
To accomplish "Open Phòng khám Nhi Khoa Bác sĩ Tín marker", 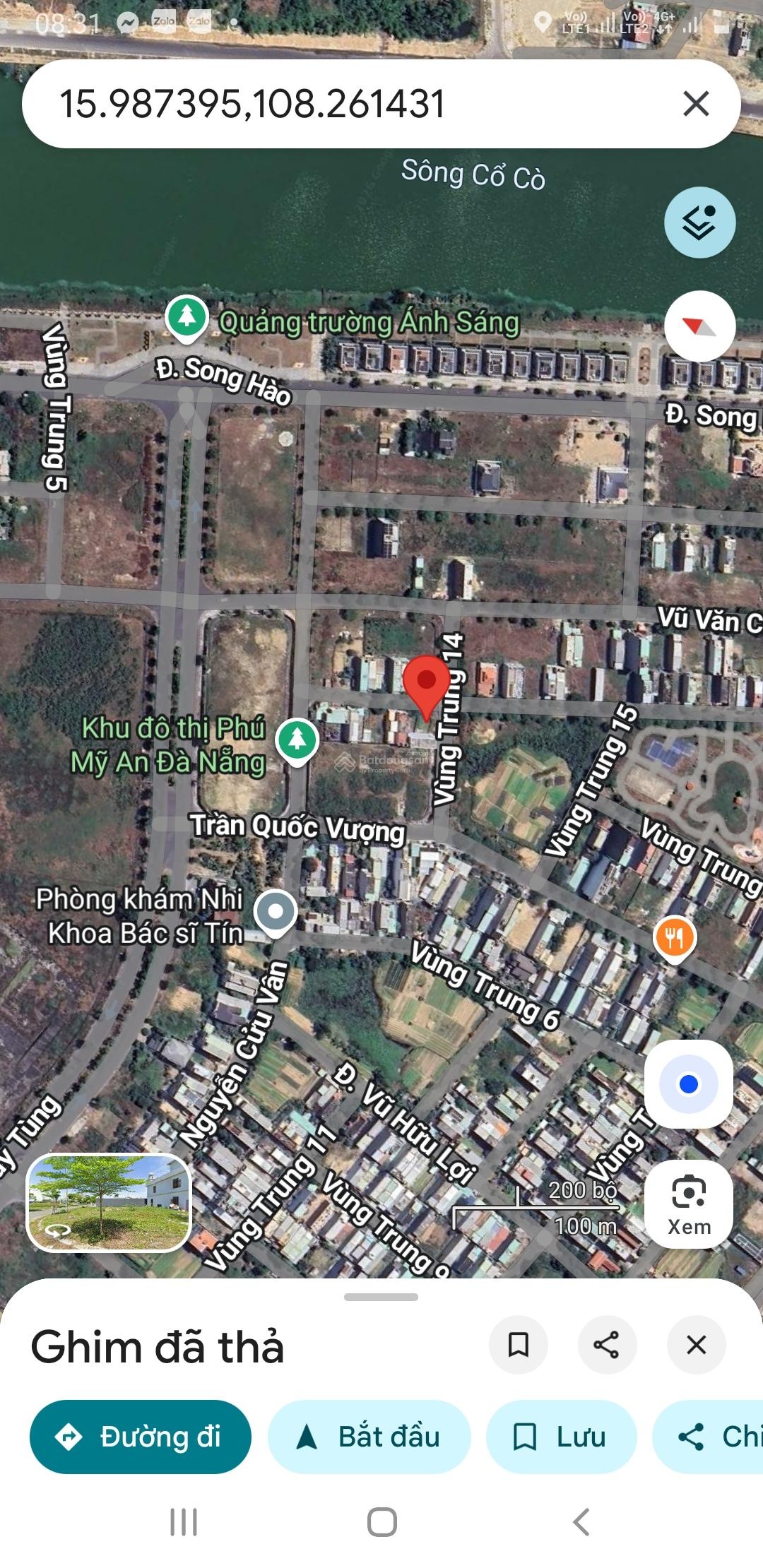I will pyautogui.click(x=276, y=913).
